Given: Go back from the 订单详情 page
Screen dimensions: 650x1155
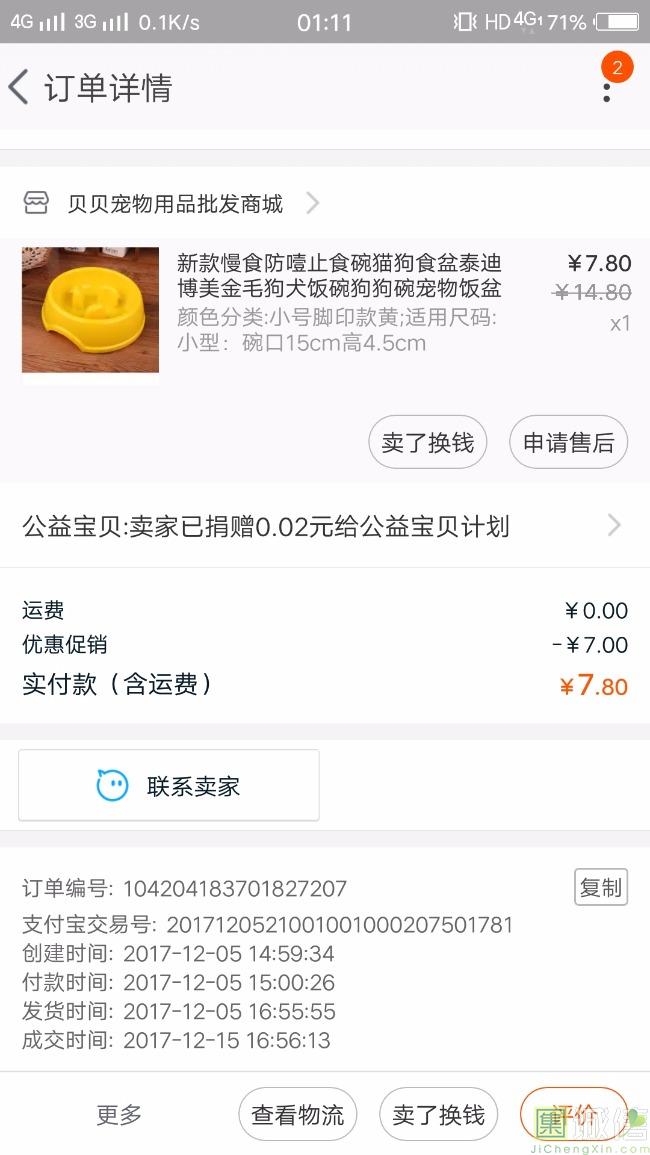Looking at the screenshot, I should pos(20,88).
